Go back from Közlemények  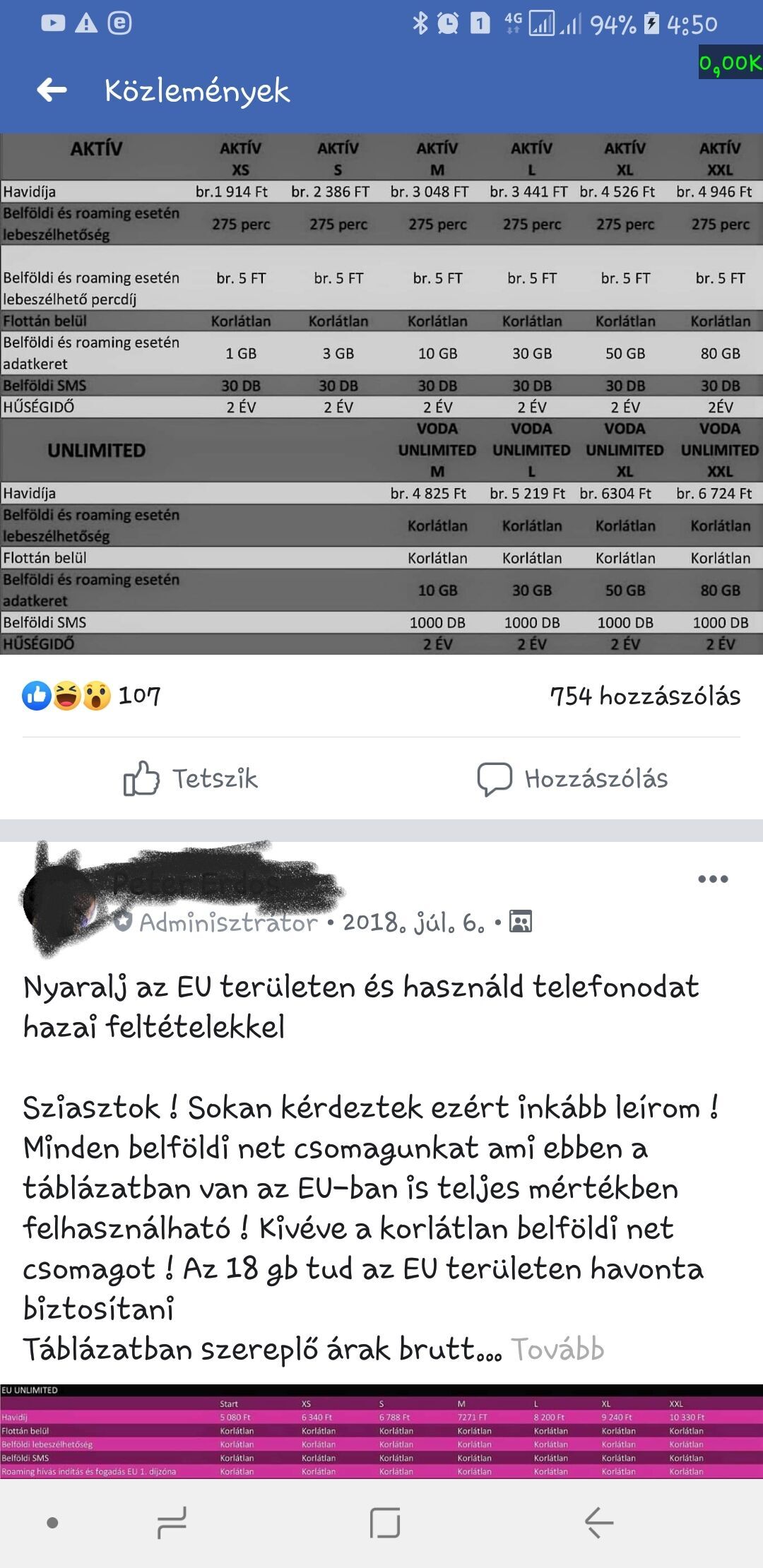tap(52, 90)
